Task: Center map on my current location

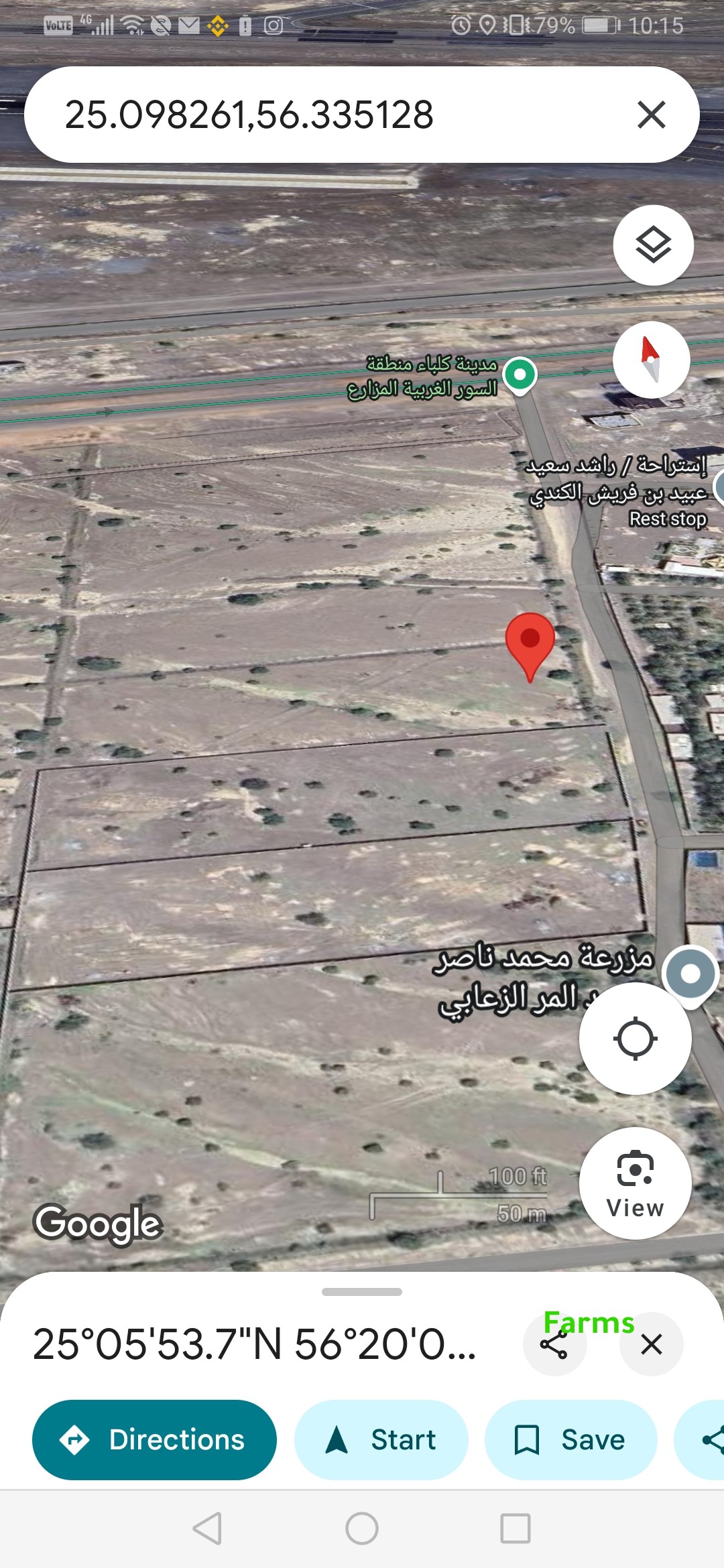Action: click(x=635, y=1039)
